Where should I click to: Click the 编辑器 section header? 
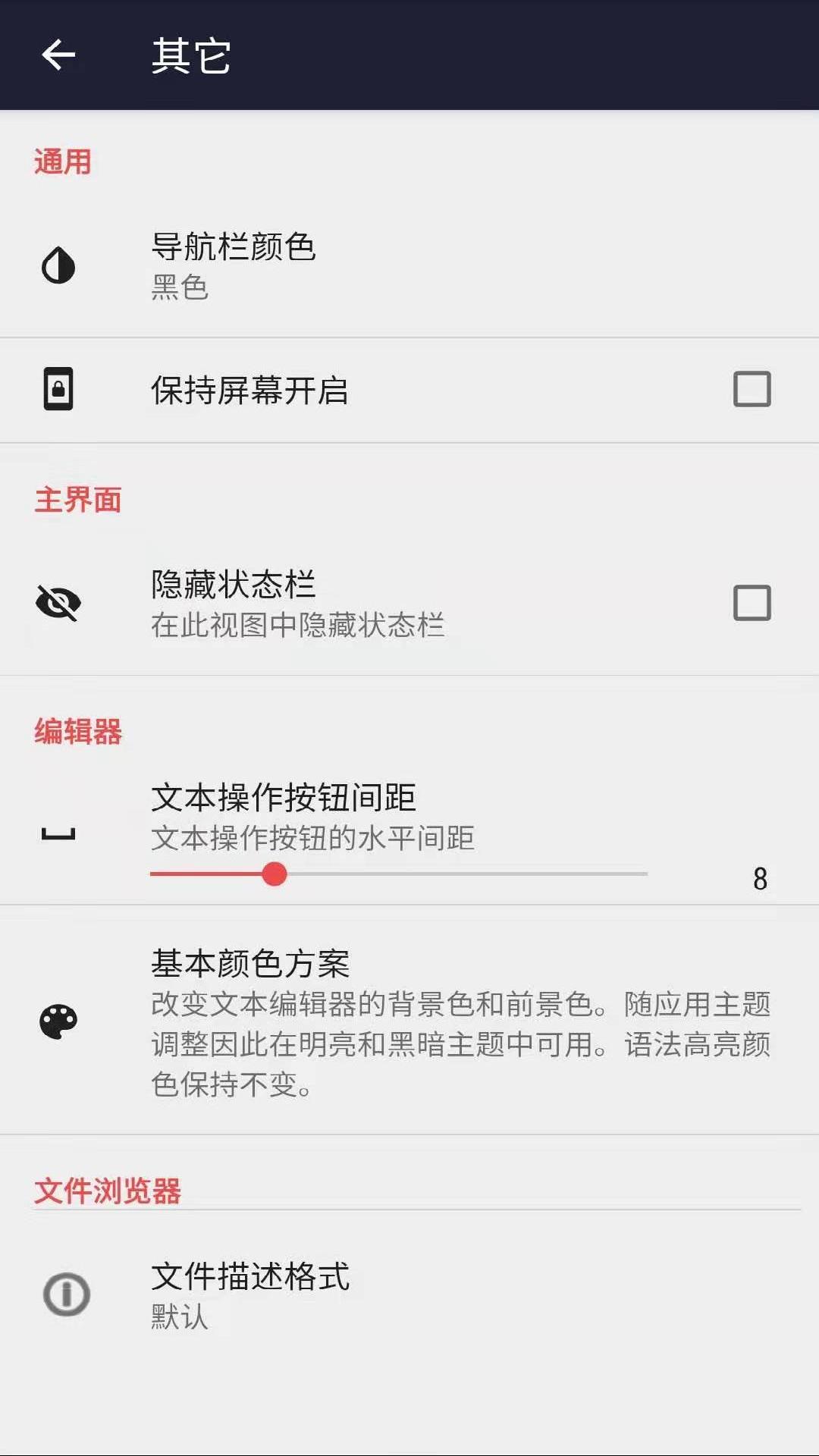click(x=80, y=730)
